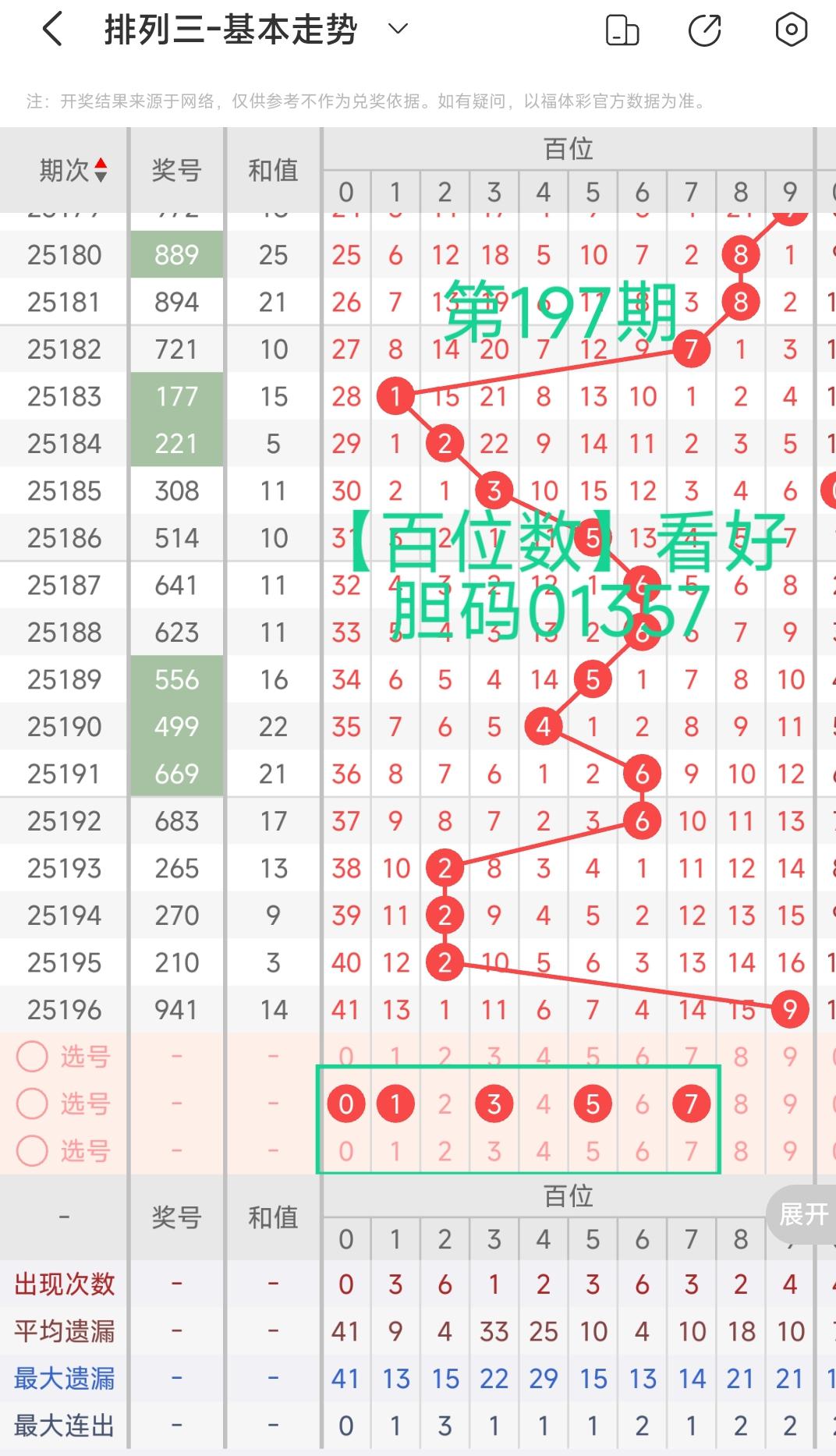Open the chart settings hexagon icon
The width and height of the screenshot is (836, 1456).
point(791,30)
